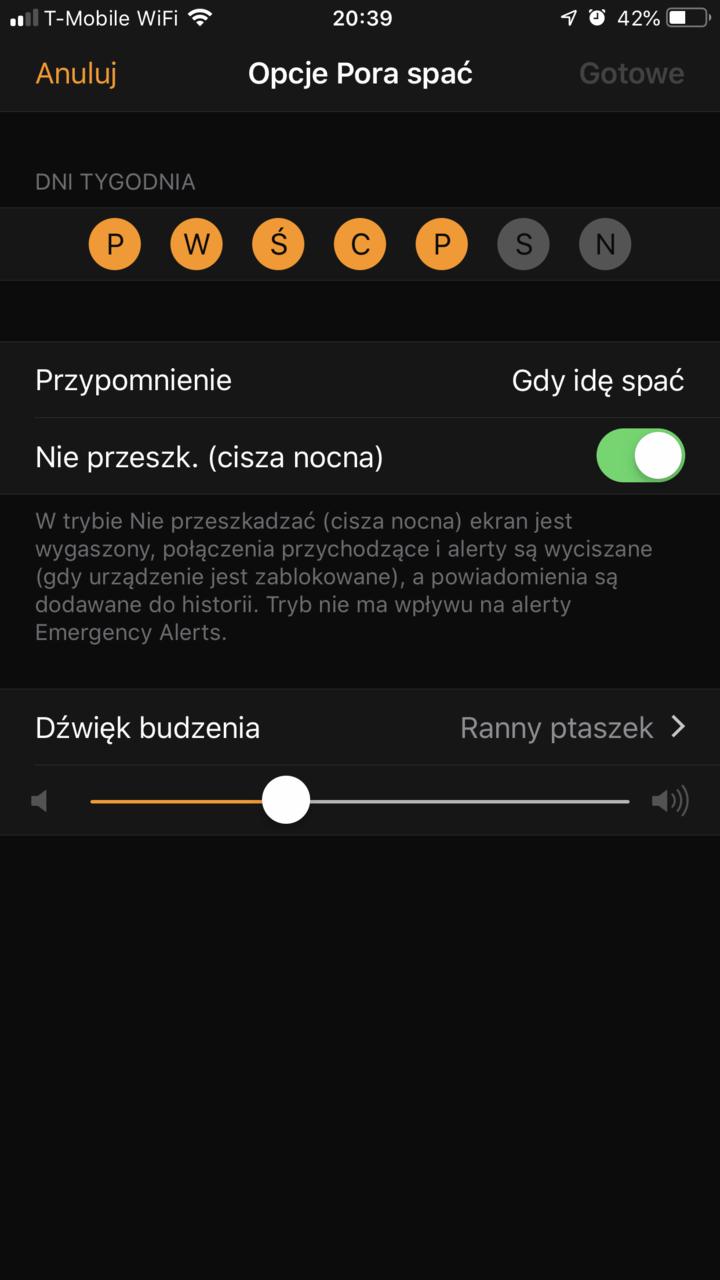Enable the N weekday circle
Image resolution: width=720 pixels, height=1280 pixels.
coord(605,244)
